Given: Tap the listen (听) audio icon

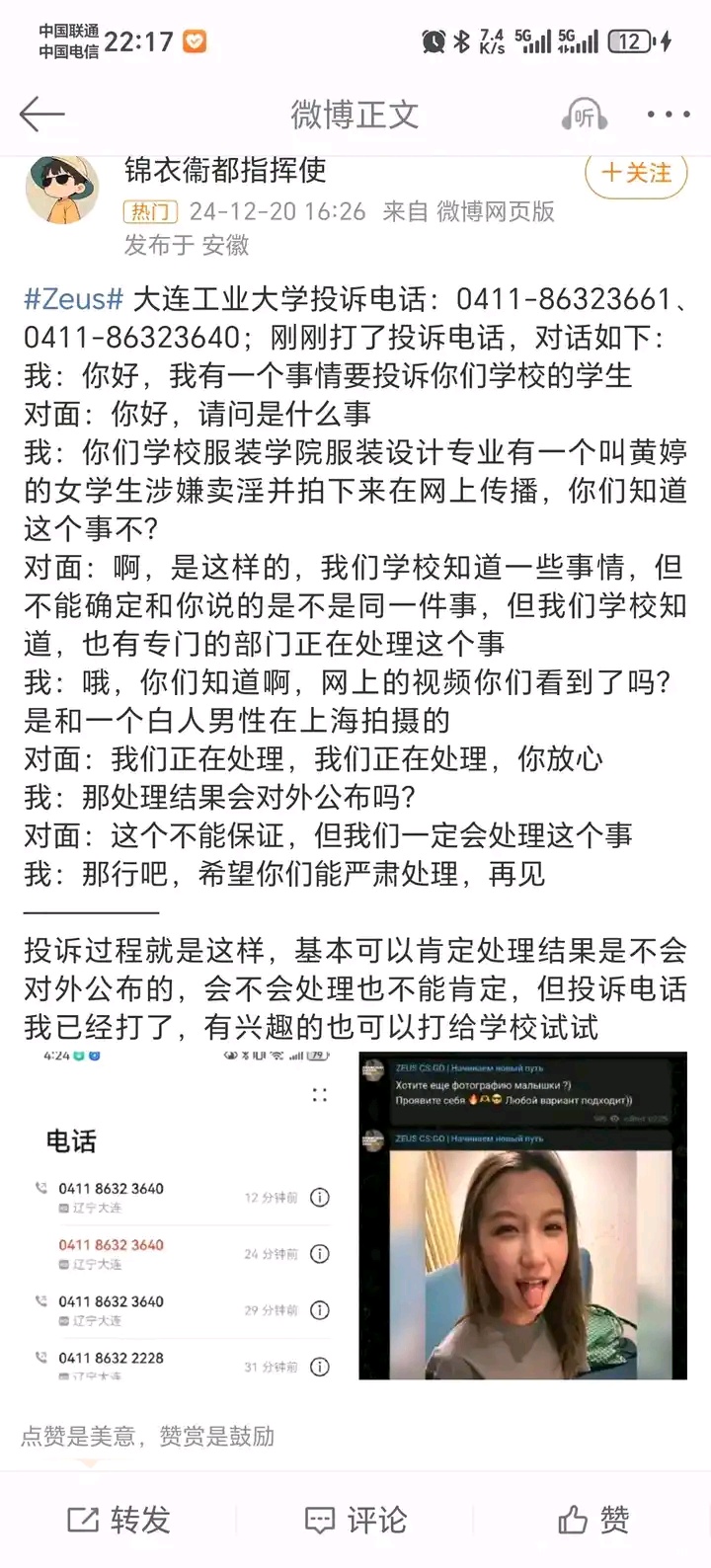Looking at the screenshot, I should pos(585,116).
